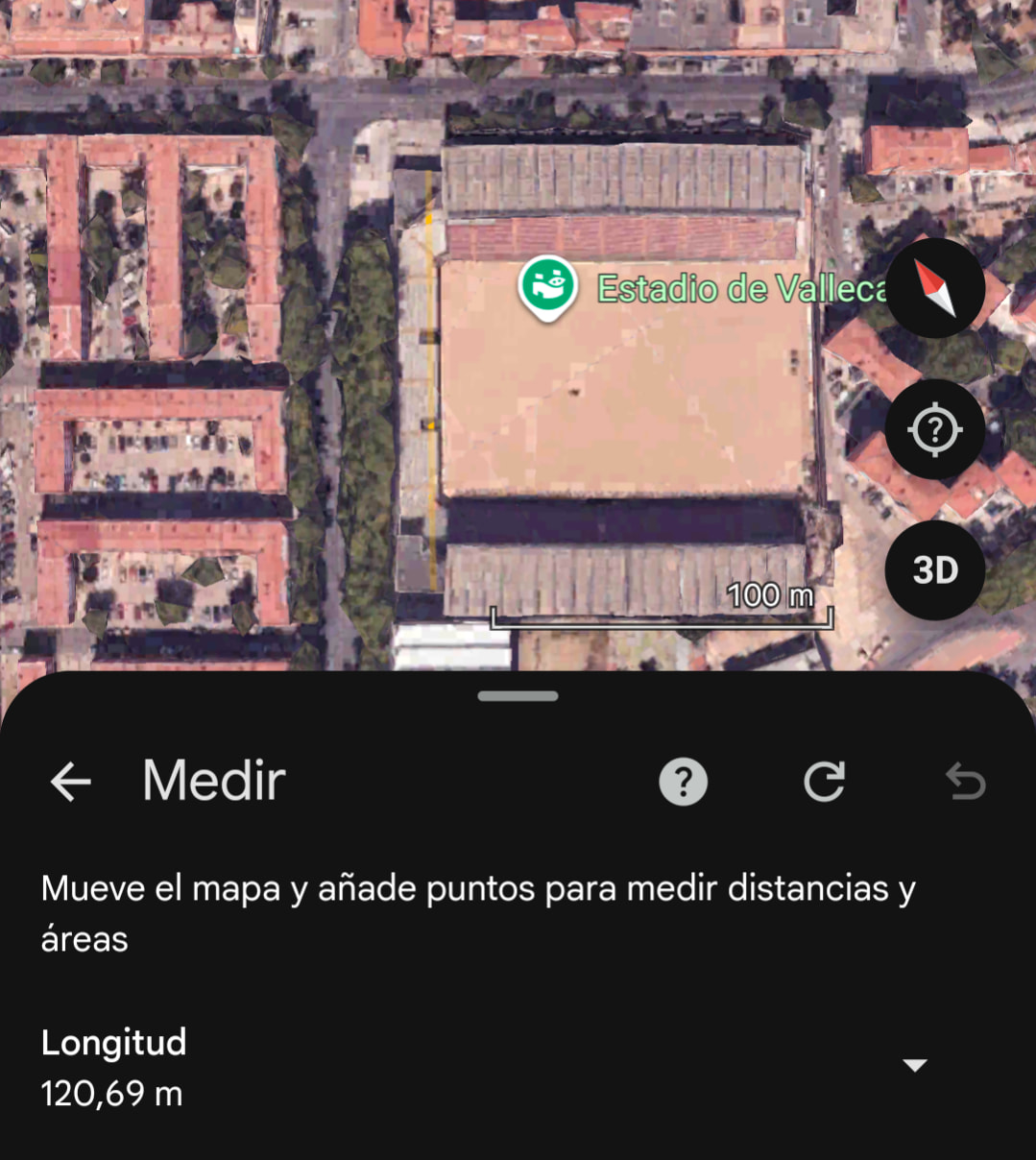Switch the map to 3D view

[934, 570]
